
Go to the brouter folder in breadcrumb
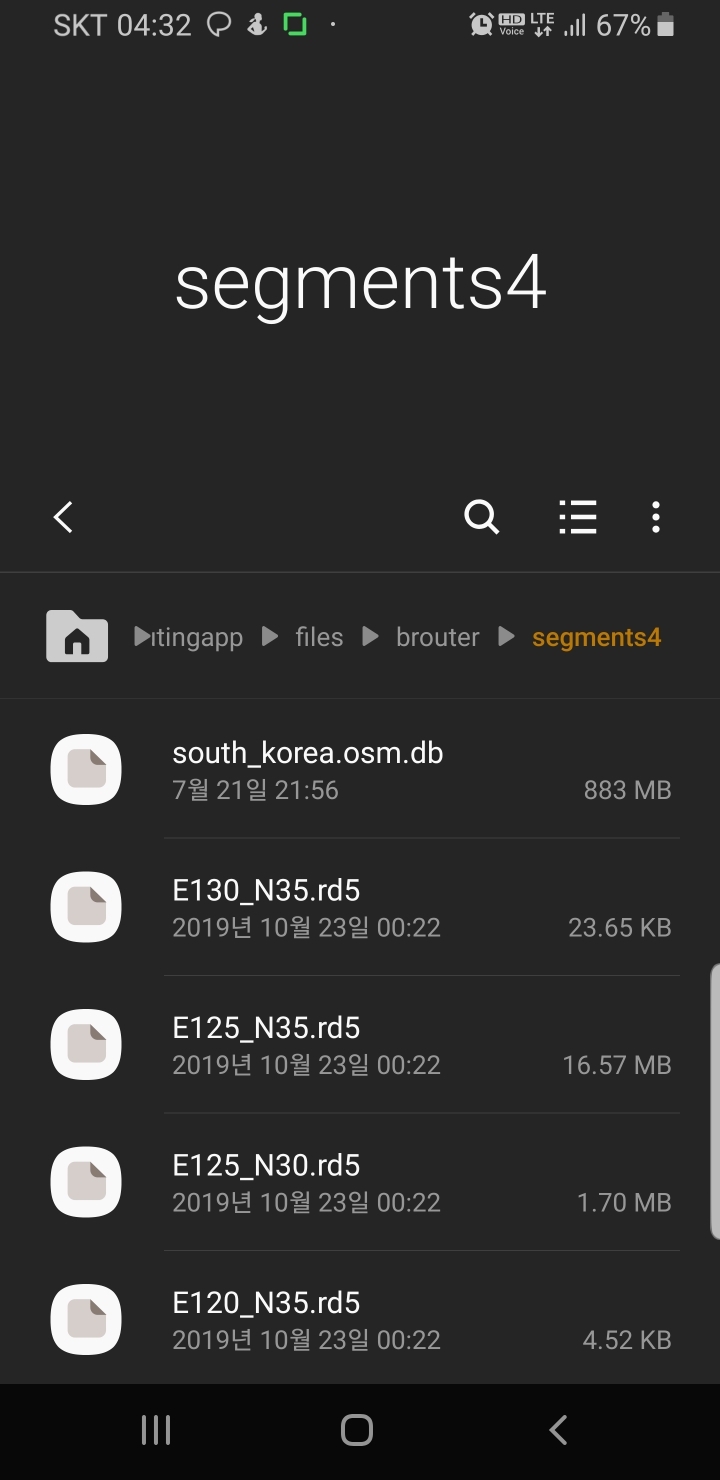tap(437, 637)
